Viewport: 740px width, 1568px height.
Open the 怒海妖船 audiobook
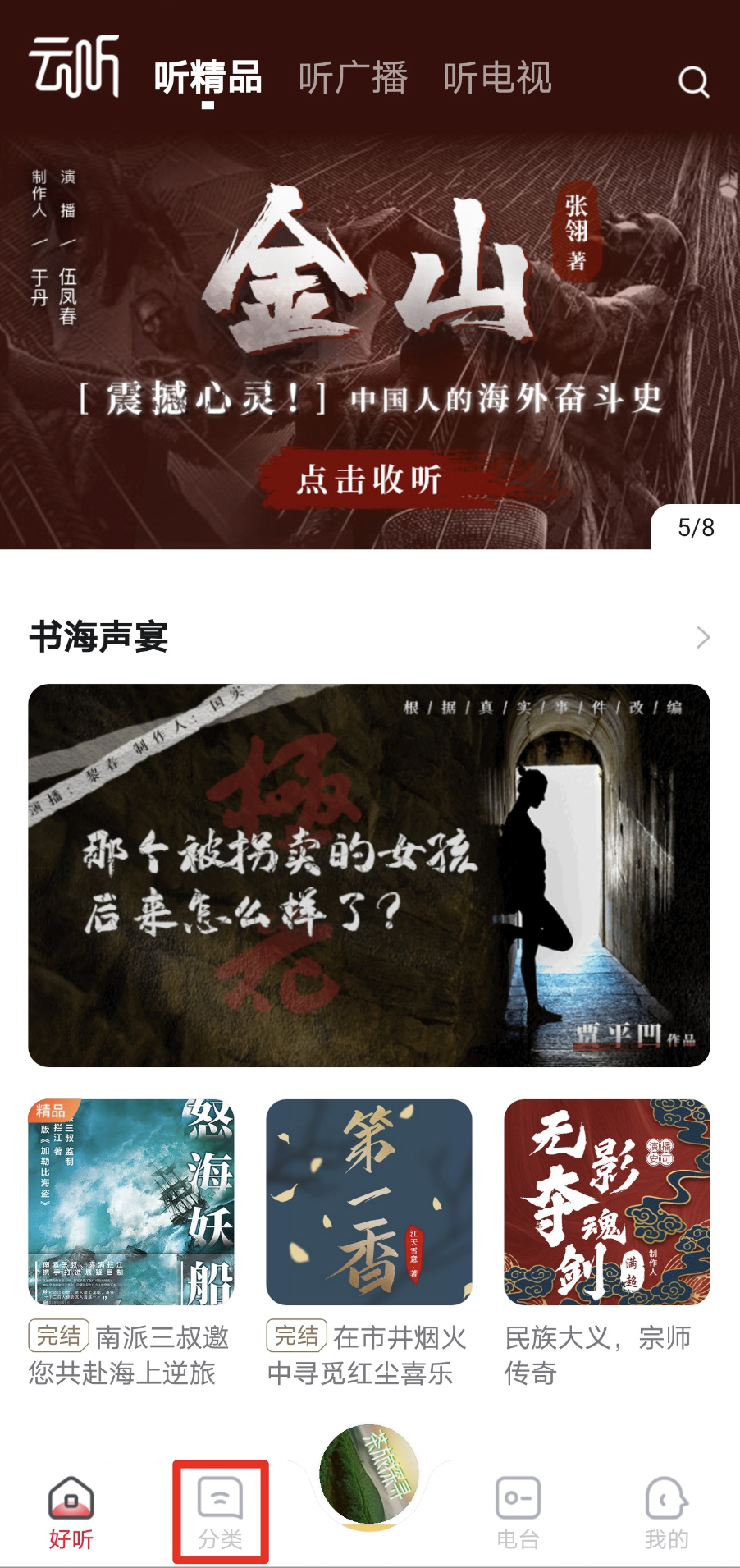point(131,1202)
